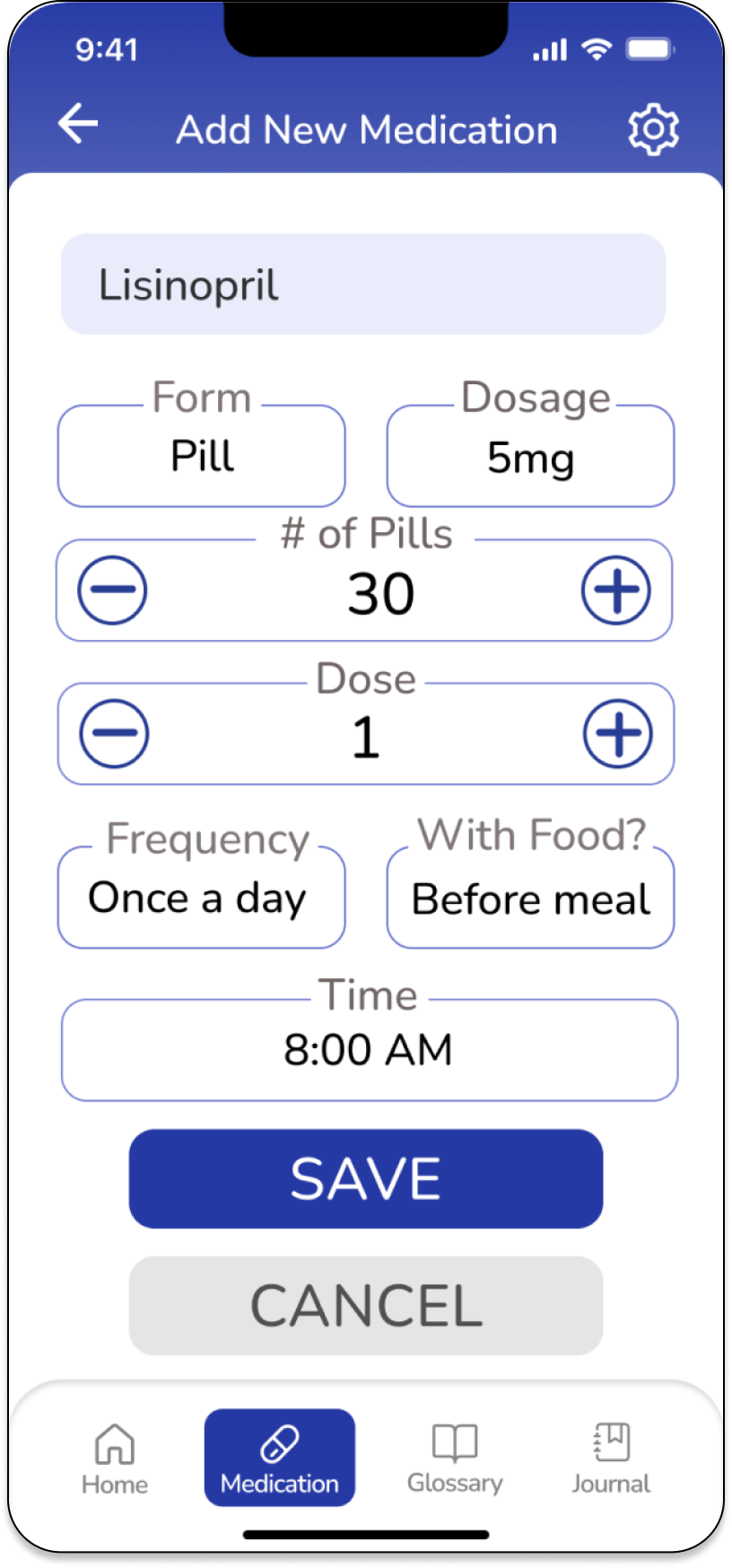Increase the number of pills
Image resolution: width=732 pixels, height=1568 pixels.
[x=616, y=591]
